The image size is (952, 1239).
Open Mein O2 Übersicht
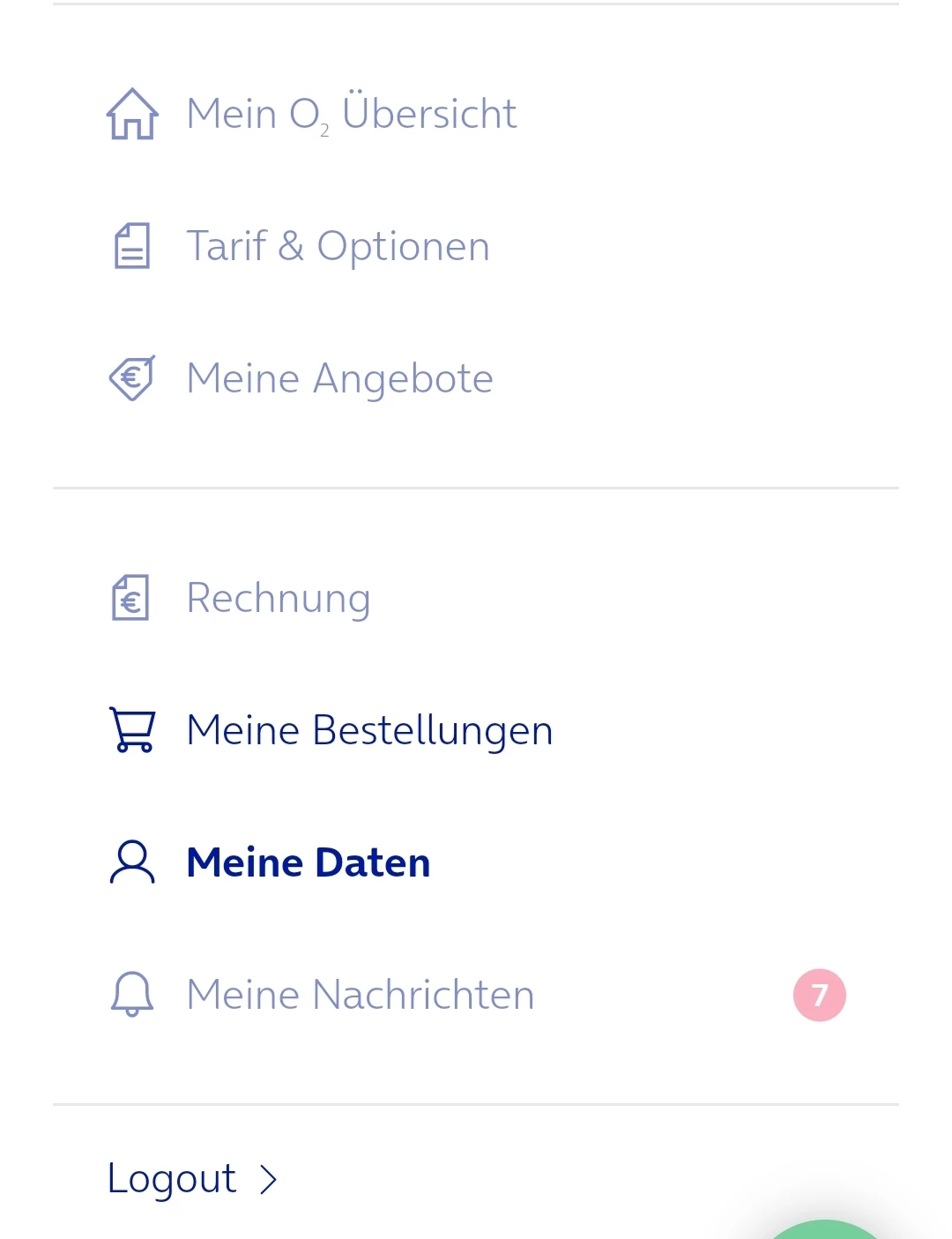tap(351, 114)
